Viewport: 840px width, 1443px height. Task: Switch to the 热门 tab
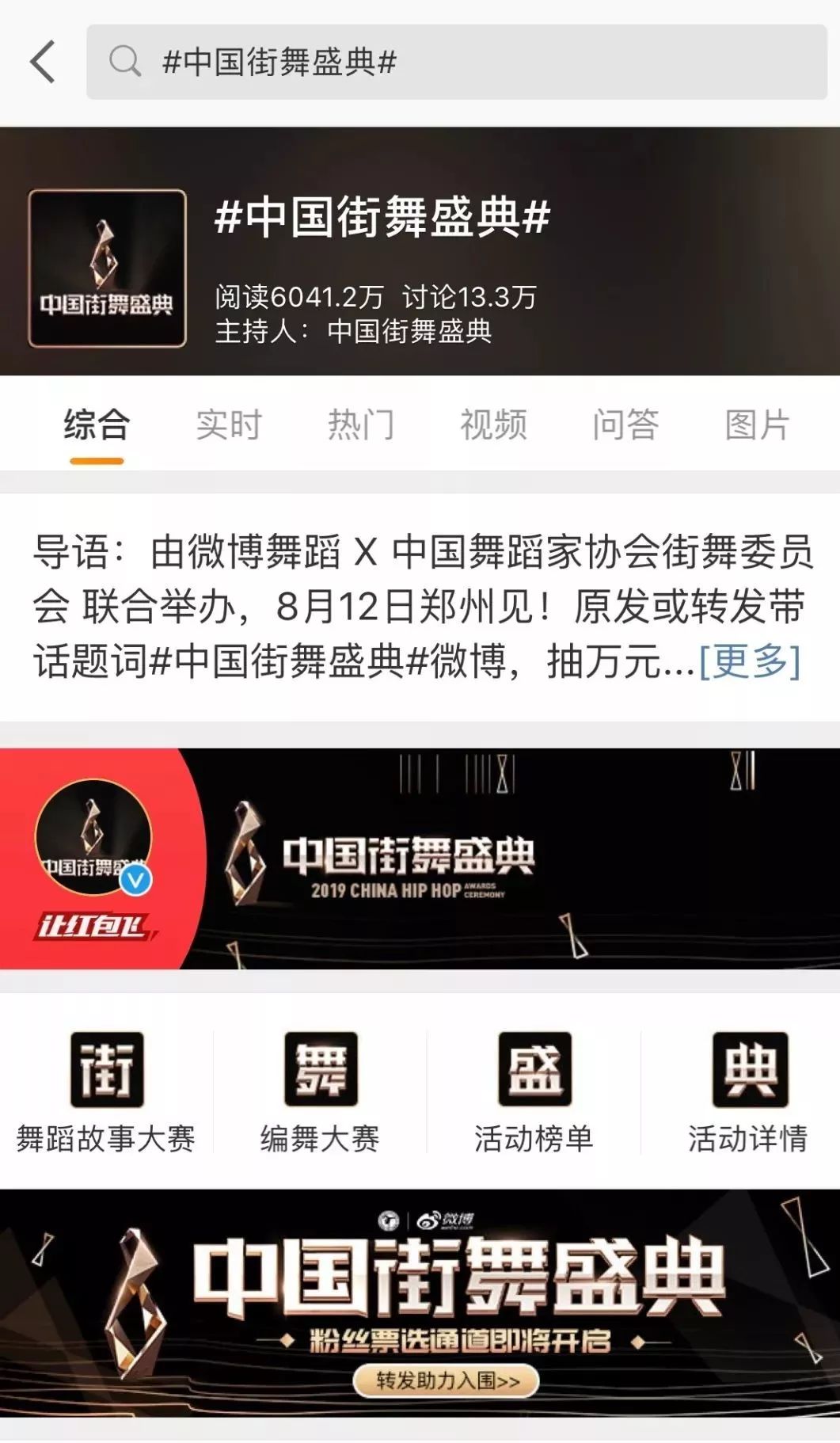click(361, 425)
